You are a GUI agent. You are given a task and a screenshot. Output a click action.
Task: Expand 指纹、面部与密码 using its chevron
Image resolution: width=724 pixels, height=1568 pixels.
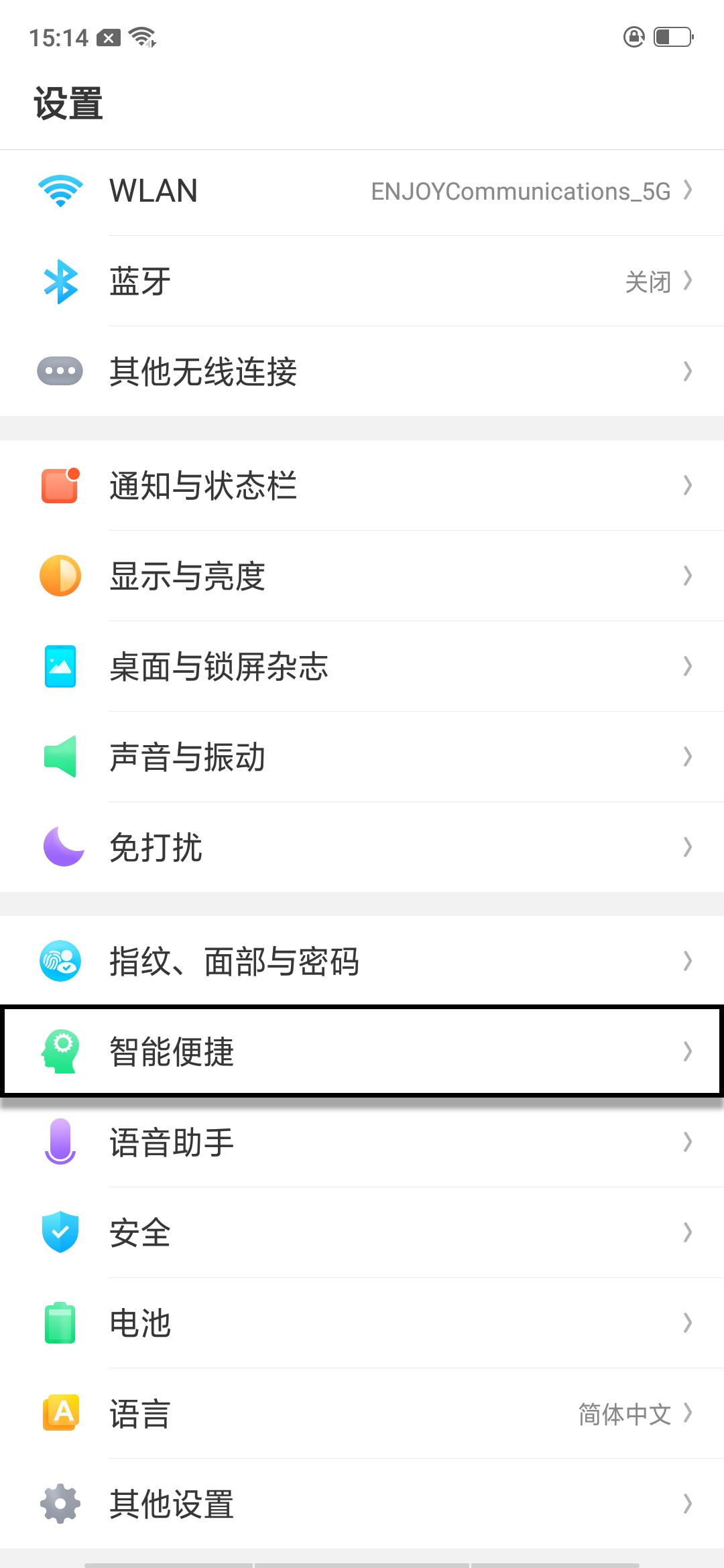click(688, 961)
